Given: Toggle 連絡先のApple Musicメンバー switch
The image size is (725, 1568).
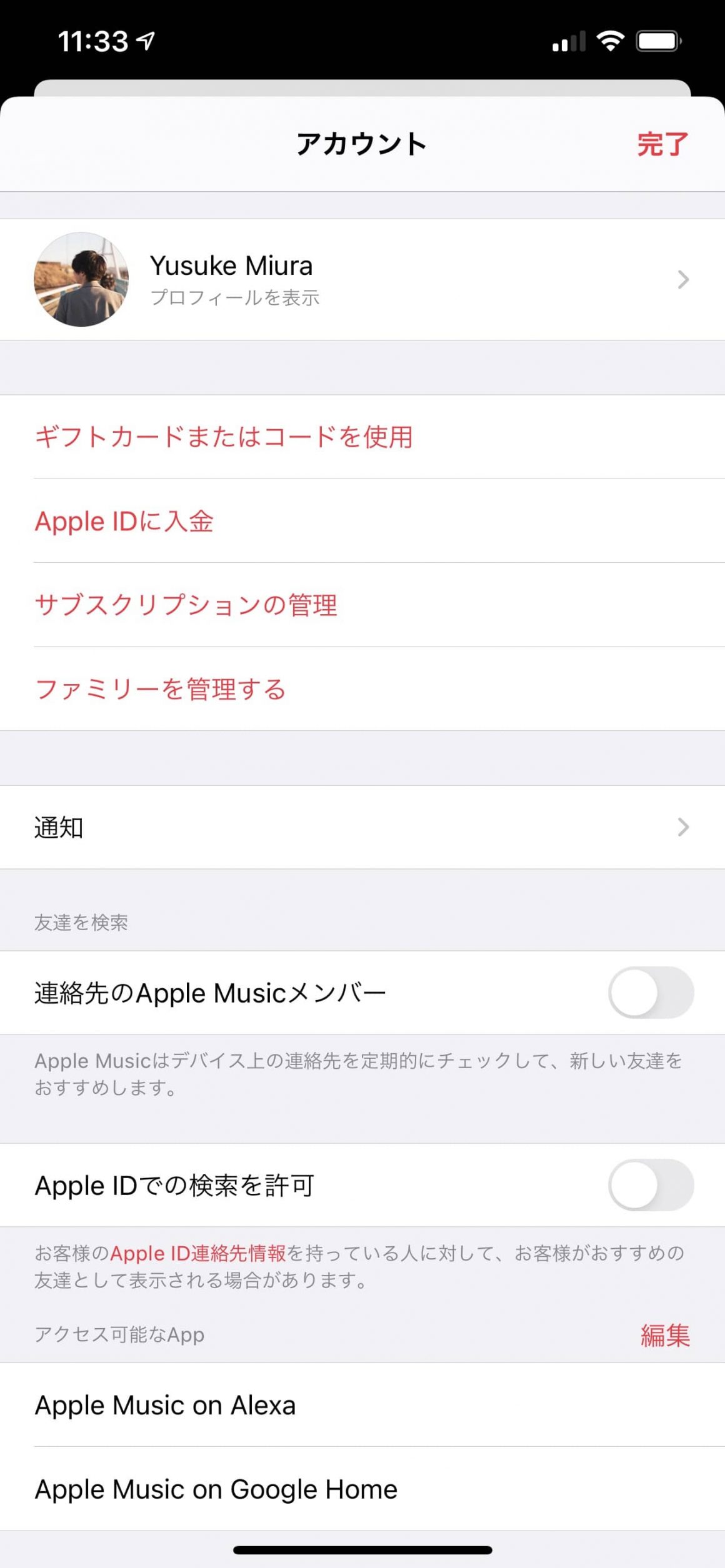Looking at the screenshot, I should (x=651, y=993).
